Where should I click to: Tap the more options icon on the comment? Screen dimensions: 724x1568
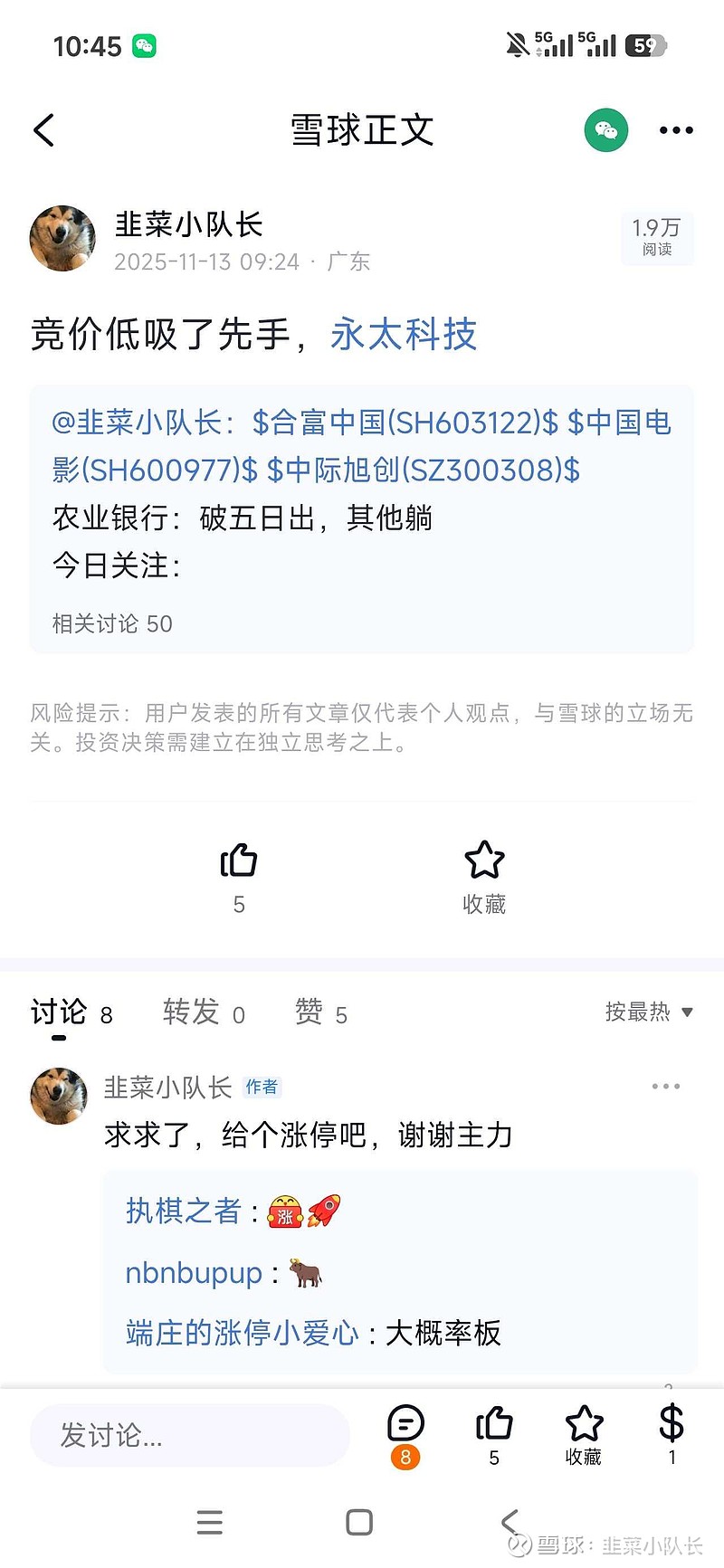[666, 1086]
